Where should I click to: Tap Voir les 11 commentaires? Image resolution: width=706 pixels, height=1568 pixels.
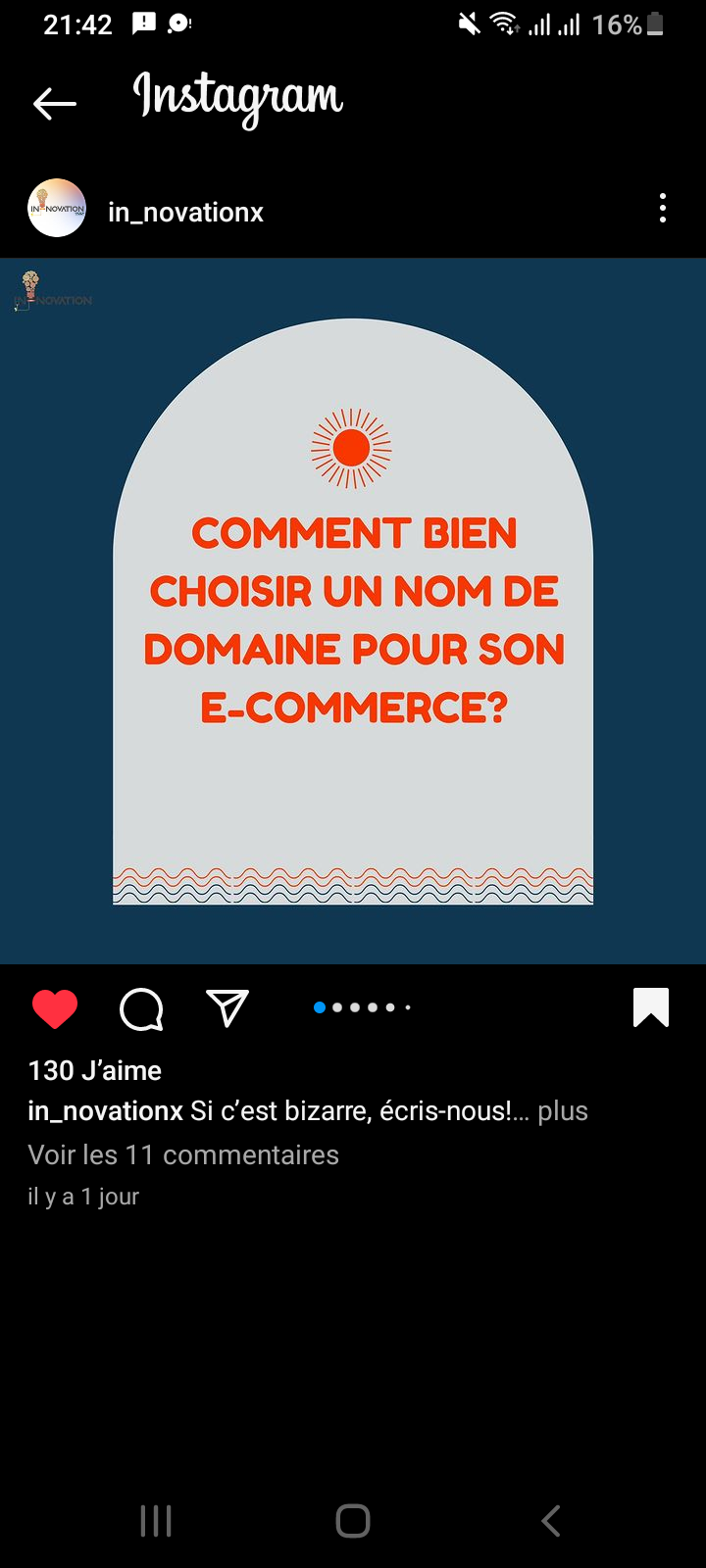[x=183, y=1154]
